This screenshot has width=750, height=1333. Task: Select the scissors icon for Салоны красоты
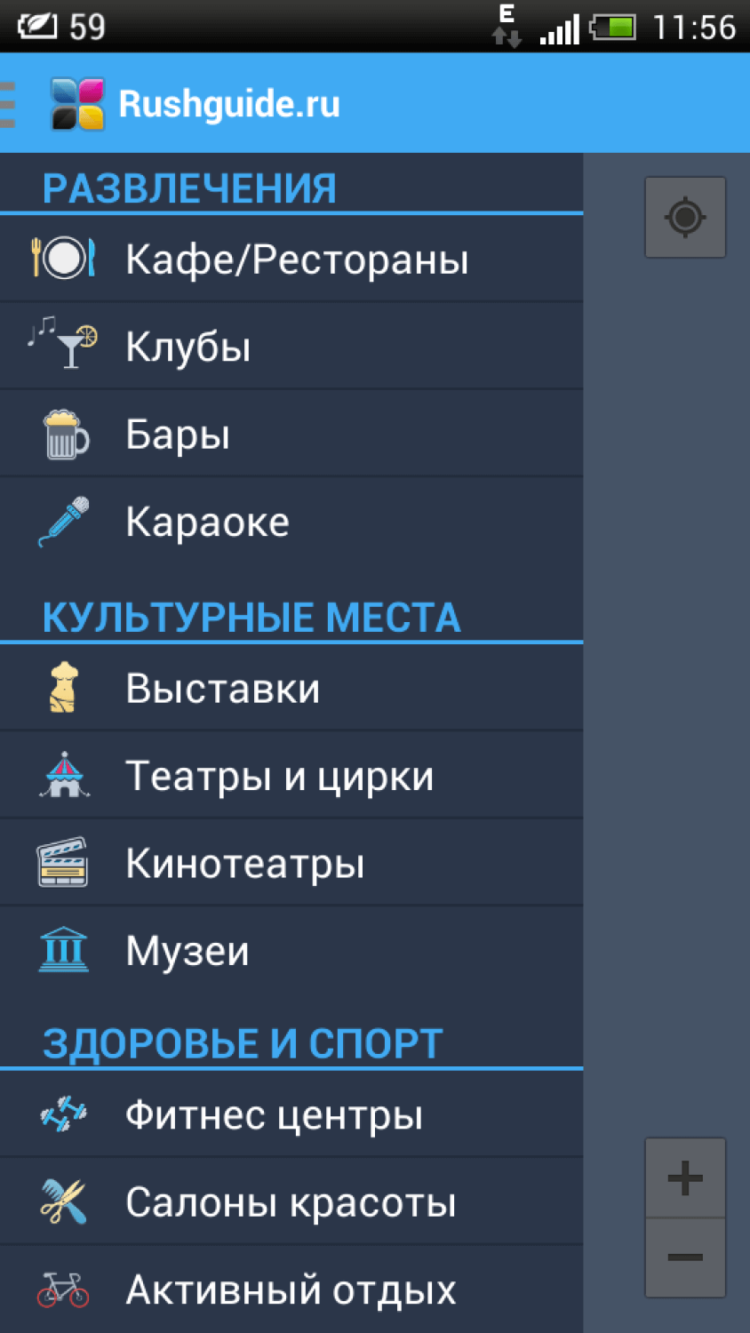(64, 1201)
